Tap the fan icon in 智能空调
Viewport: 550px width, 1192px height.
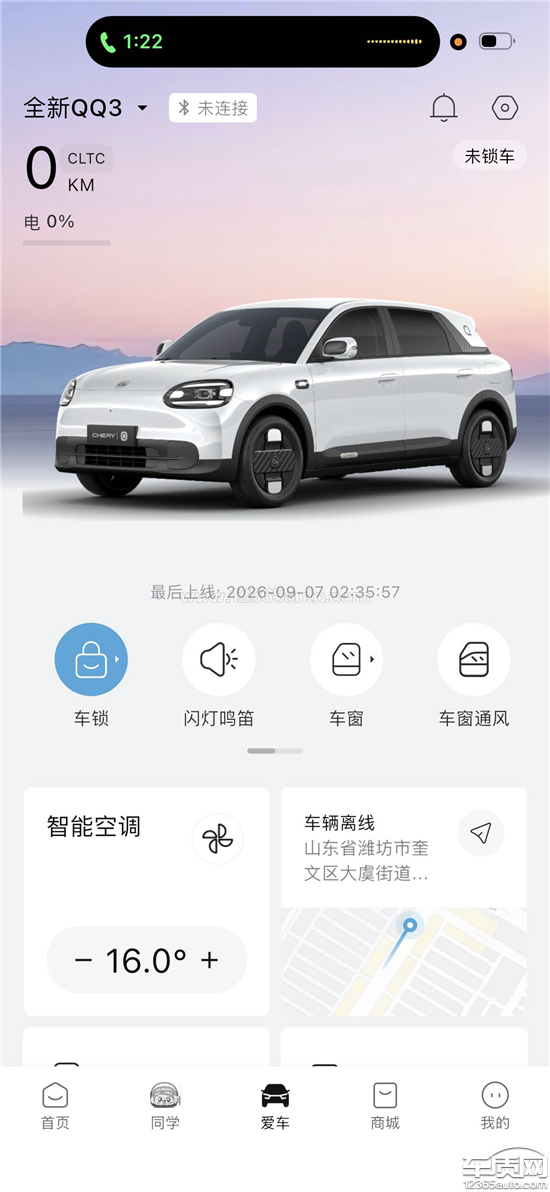click(218, 839)
